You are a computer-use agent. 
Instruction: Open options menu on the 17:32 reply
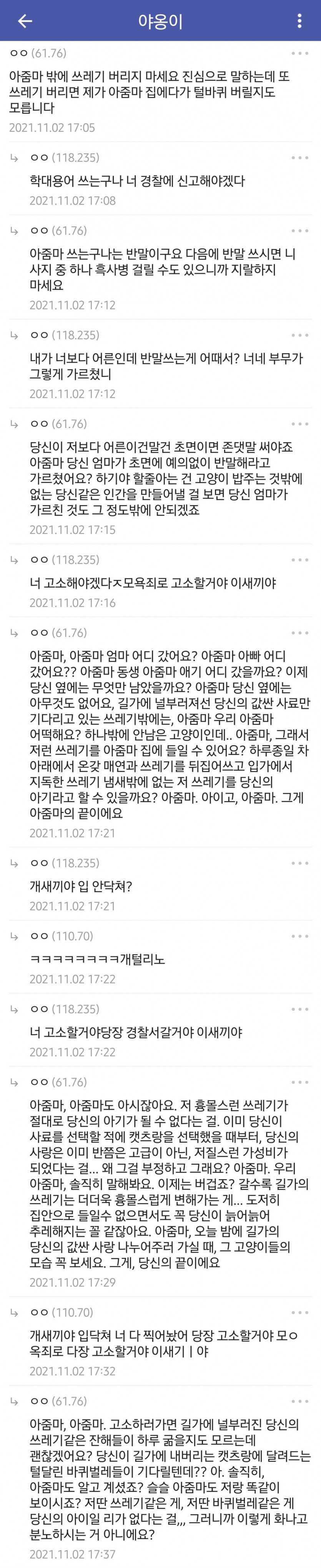point(300,1312)
